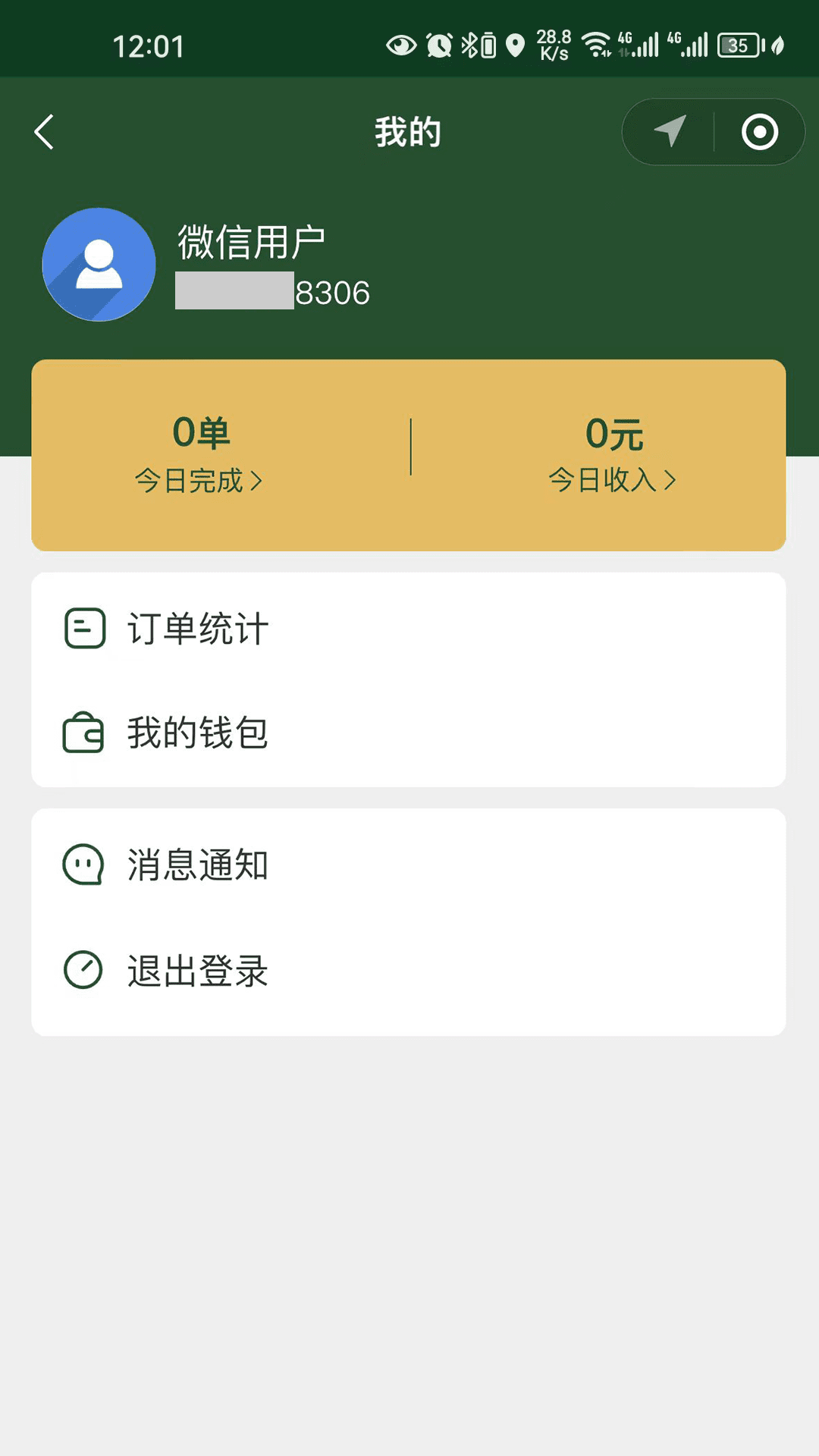Select the 订单统计 order statistics icon
This screenshot has height=1456, width=819.
[83, 626]
